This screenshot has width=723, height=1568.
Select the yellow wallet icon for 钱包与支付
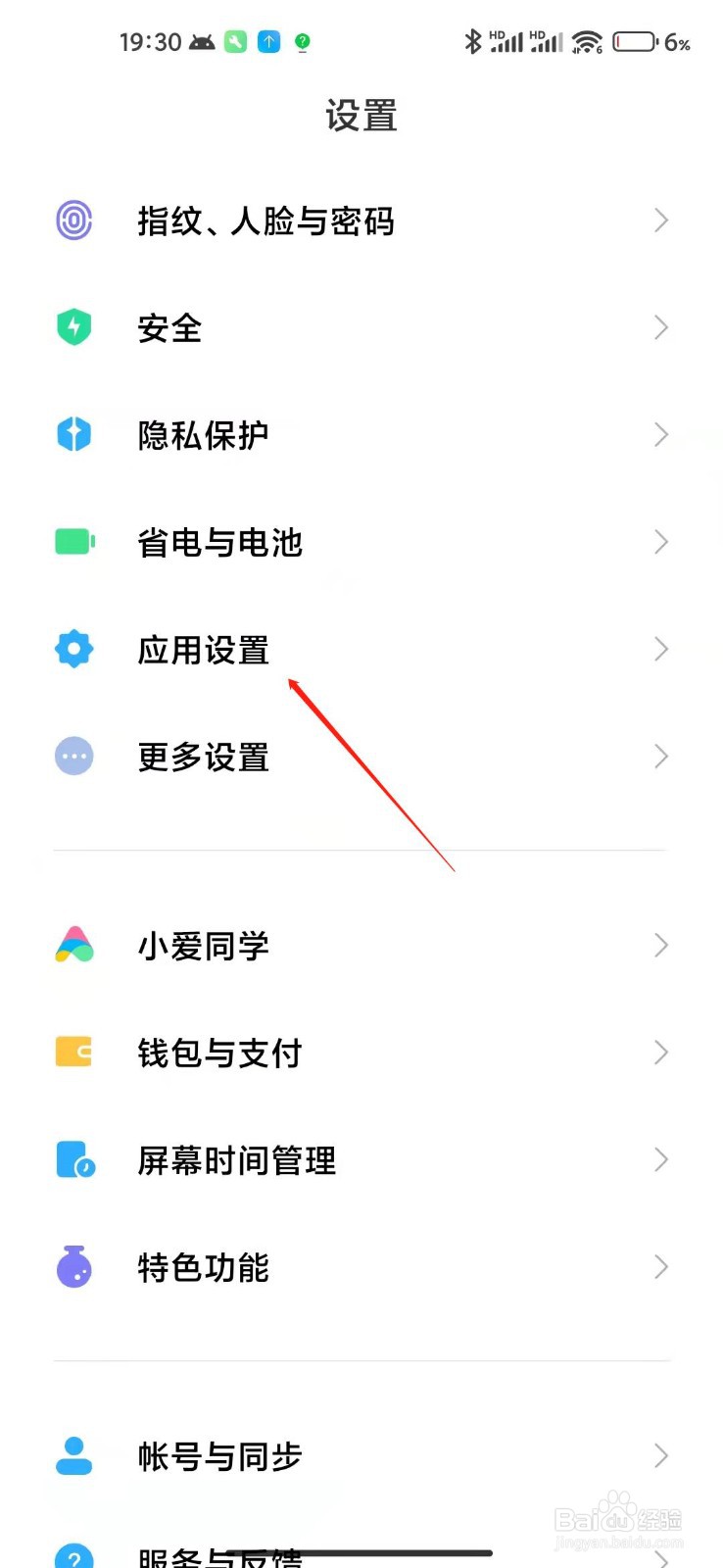[x=73, y=1053]
